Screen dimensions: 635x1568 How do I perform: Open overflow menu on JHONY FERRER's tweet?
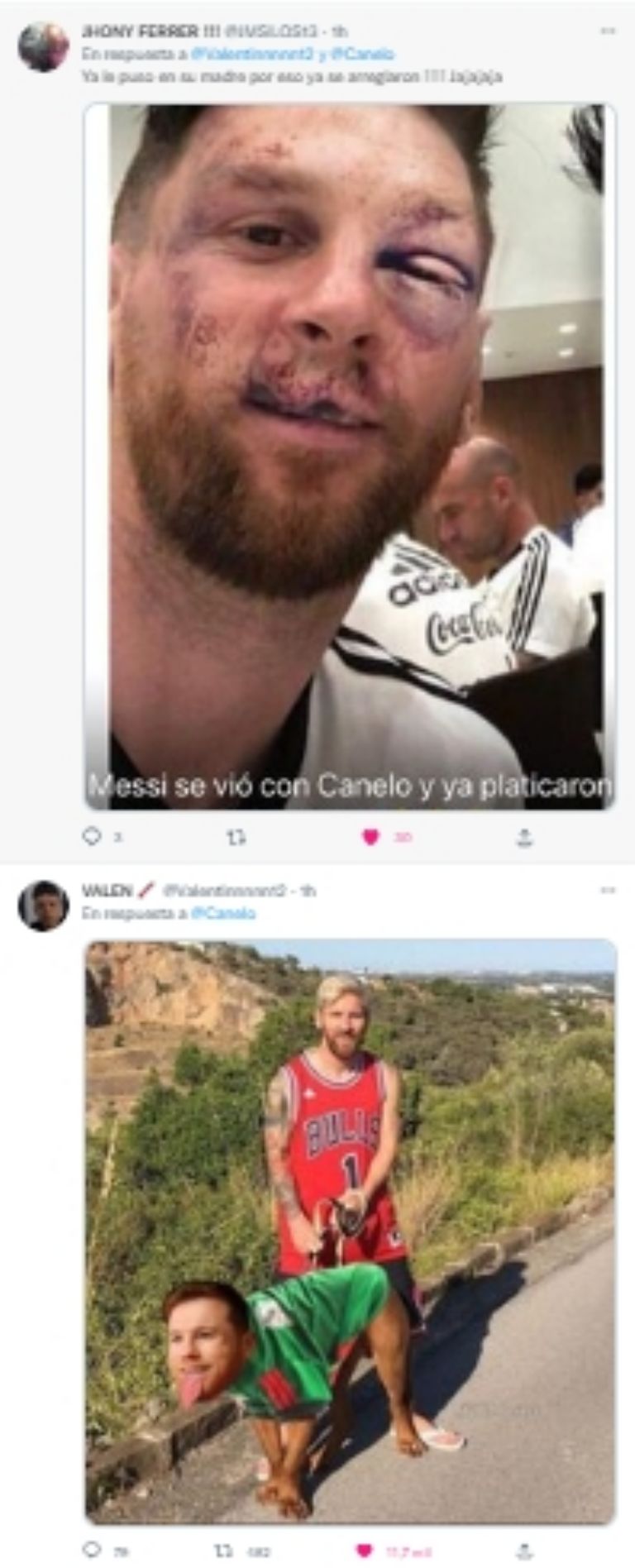point(608,31)
